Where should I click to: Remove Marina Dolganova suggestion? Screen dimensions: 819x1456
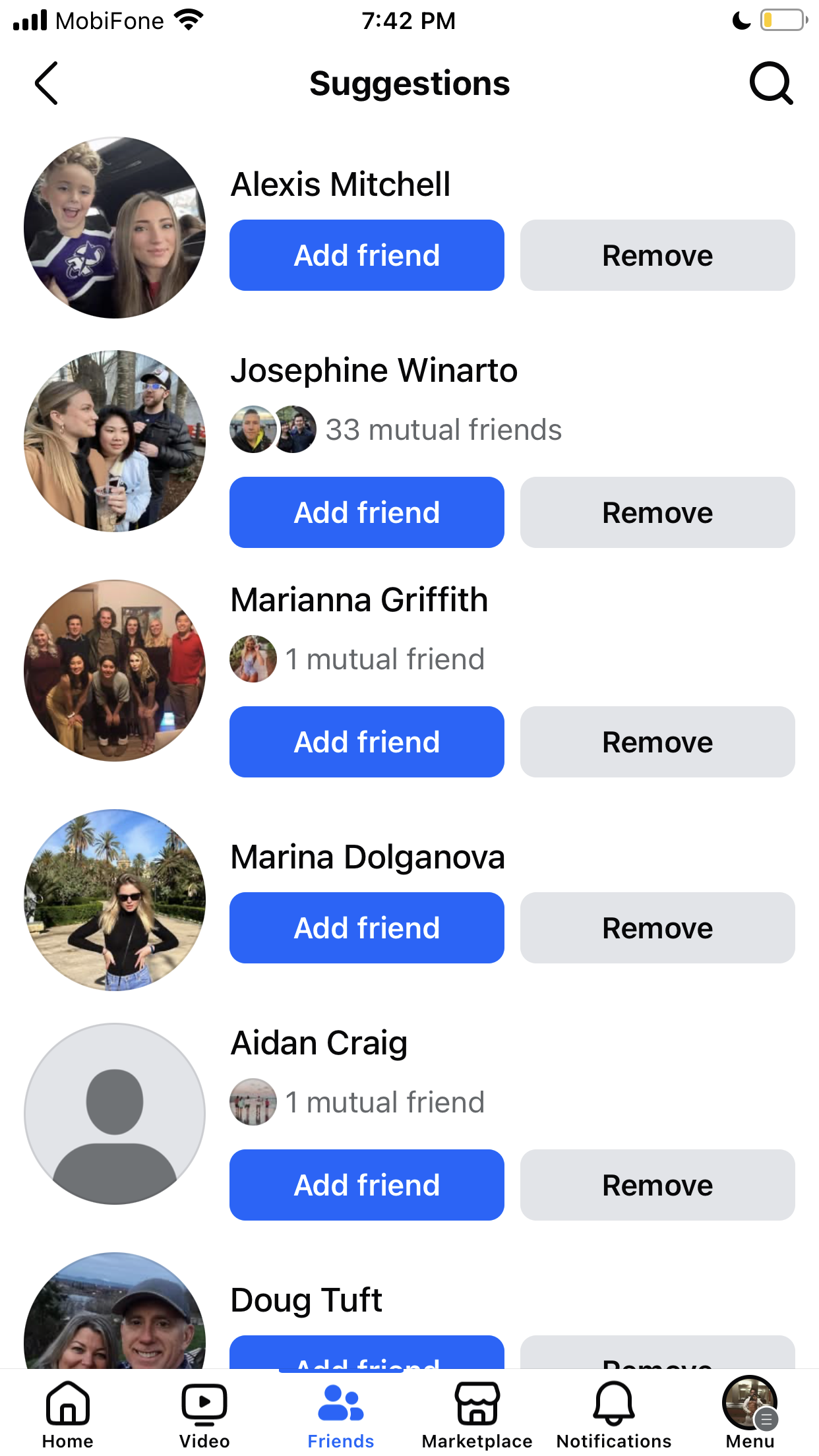coord(657,928)
